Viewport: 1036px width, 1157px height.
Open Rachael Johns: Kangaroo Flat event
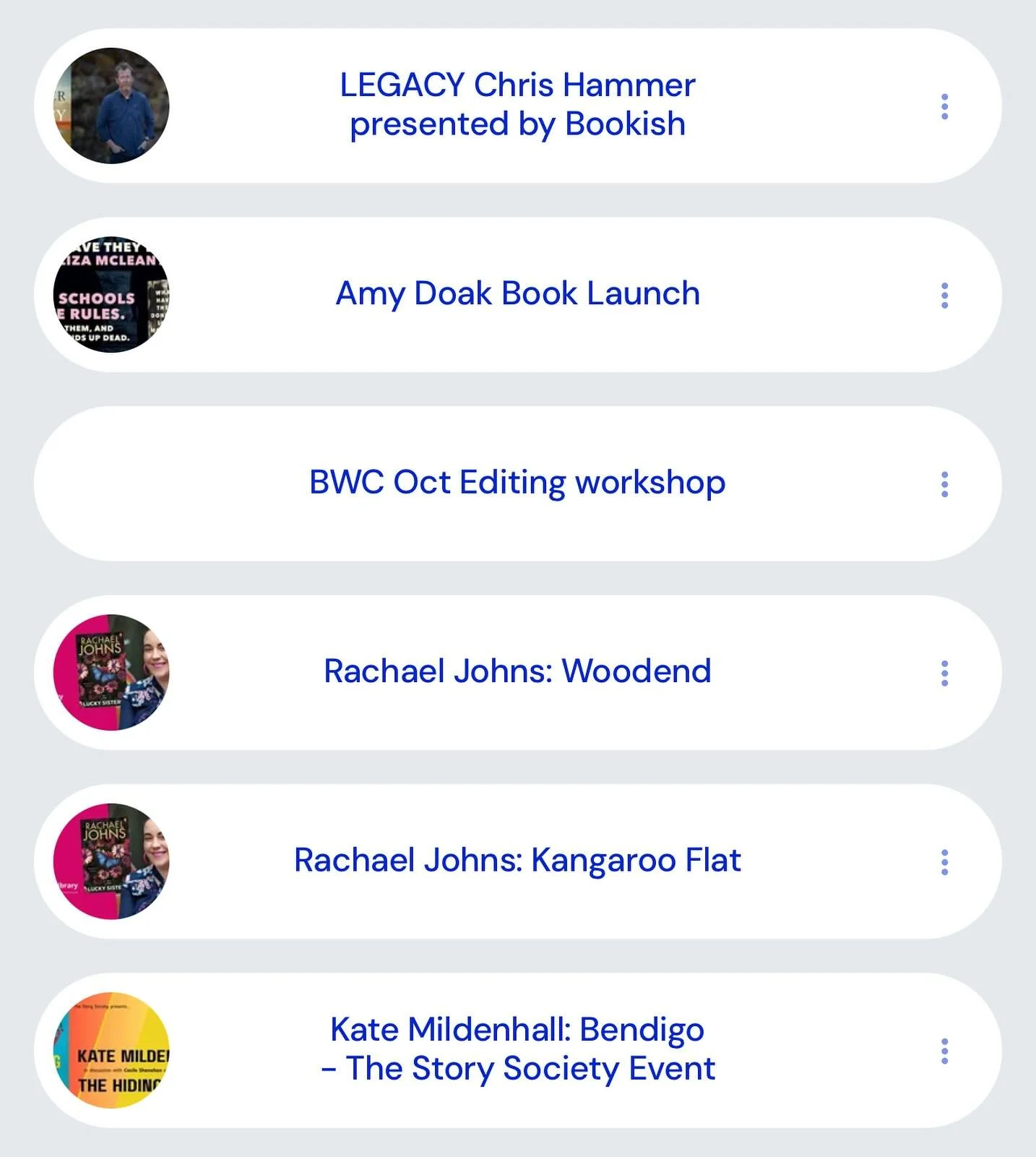pyautogui.click(x=517, y=861)
